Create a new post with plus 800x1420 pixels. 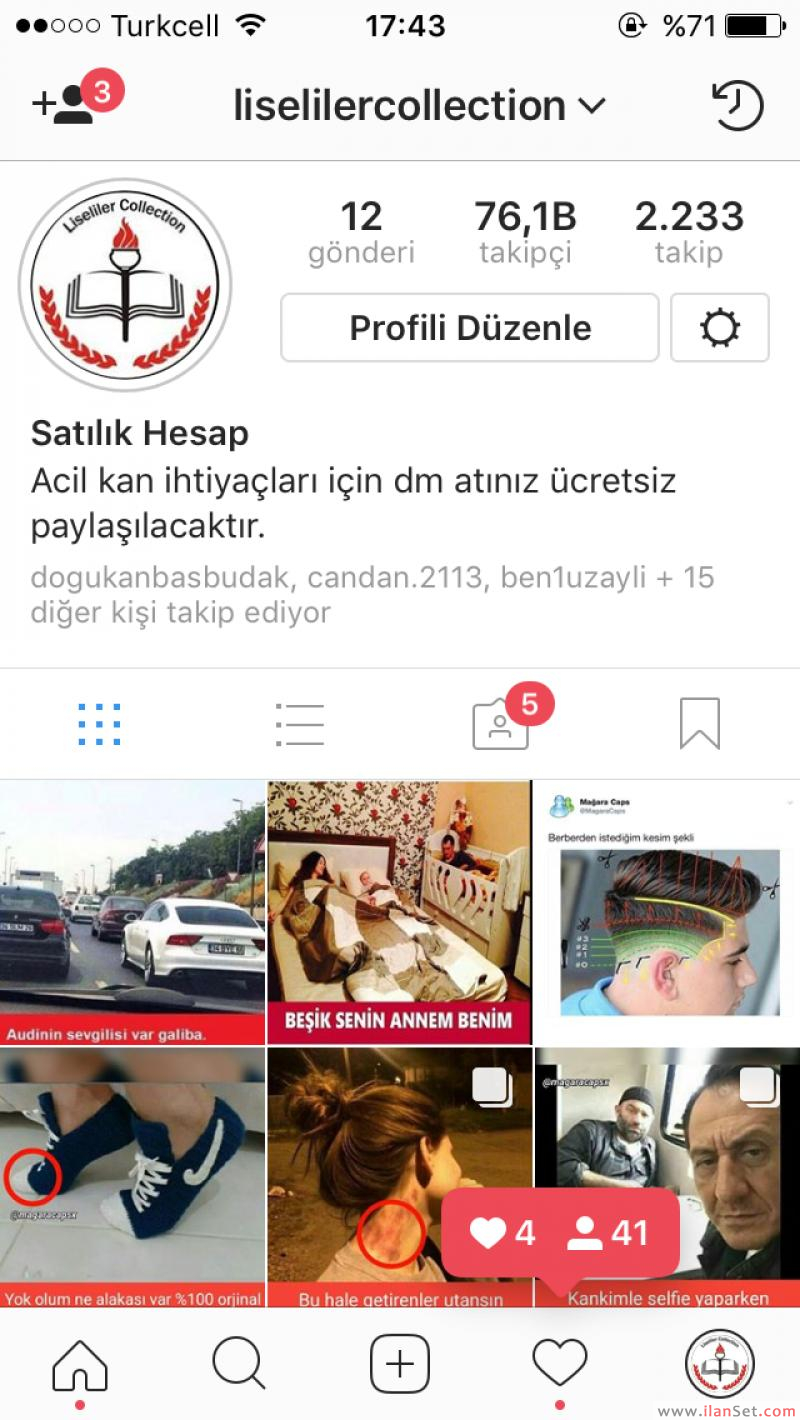click(x=400, y=1363)
